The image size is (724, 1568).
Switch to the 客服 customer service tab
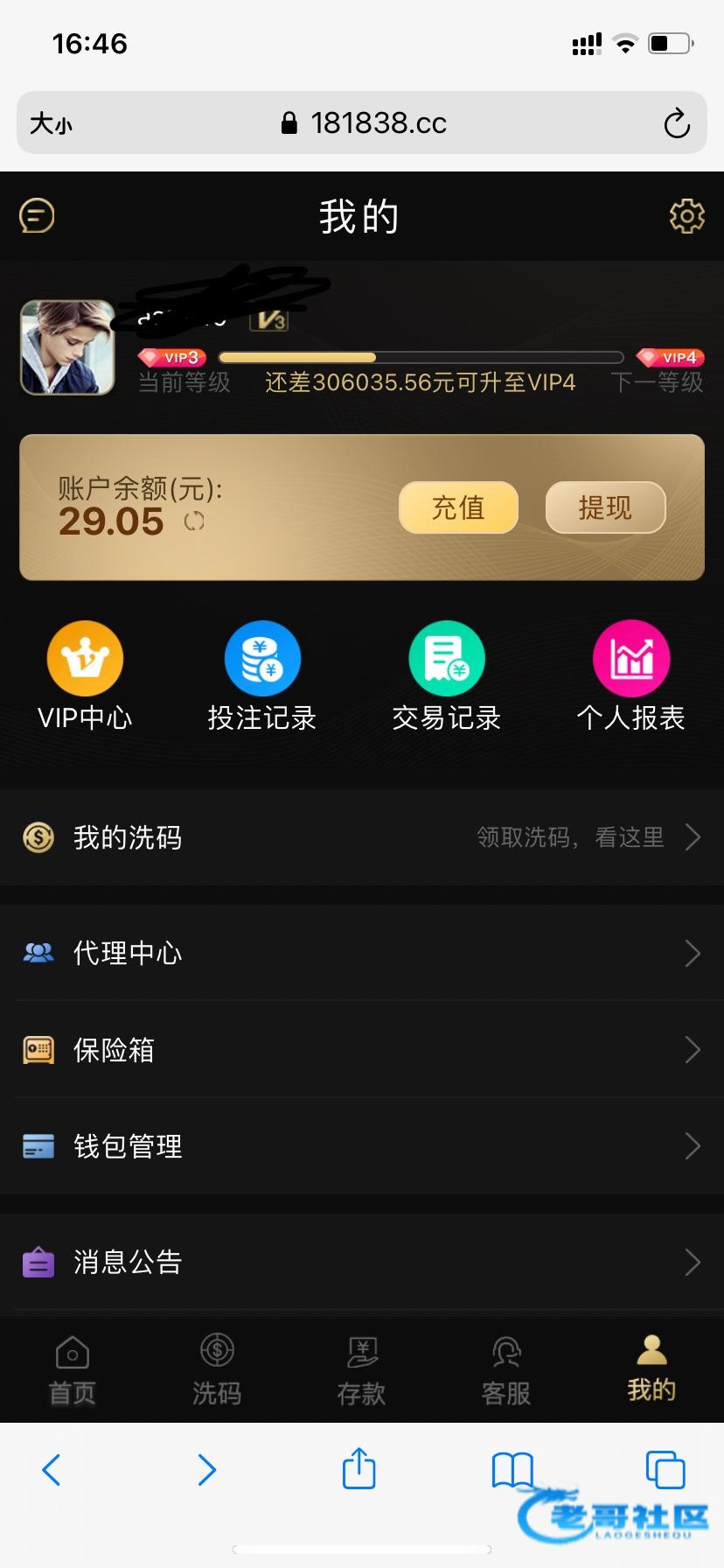[x=506, y=1370]
